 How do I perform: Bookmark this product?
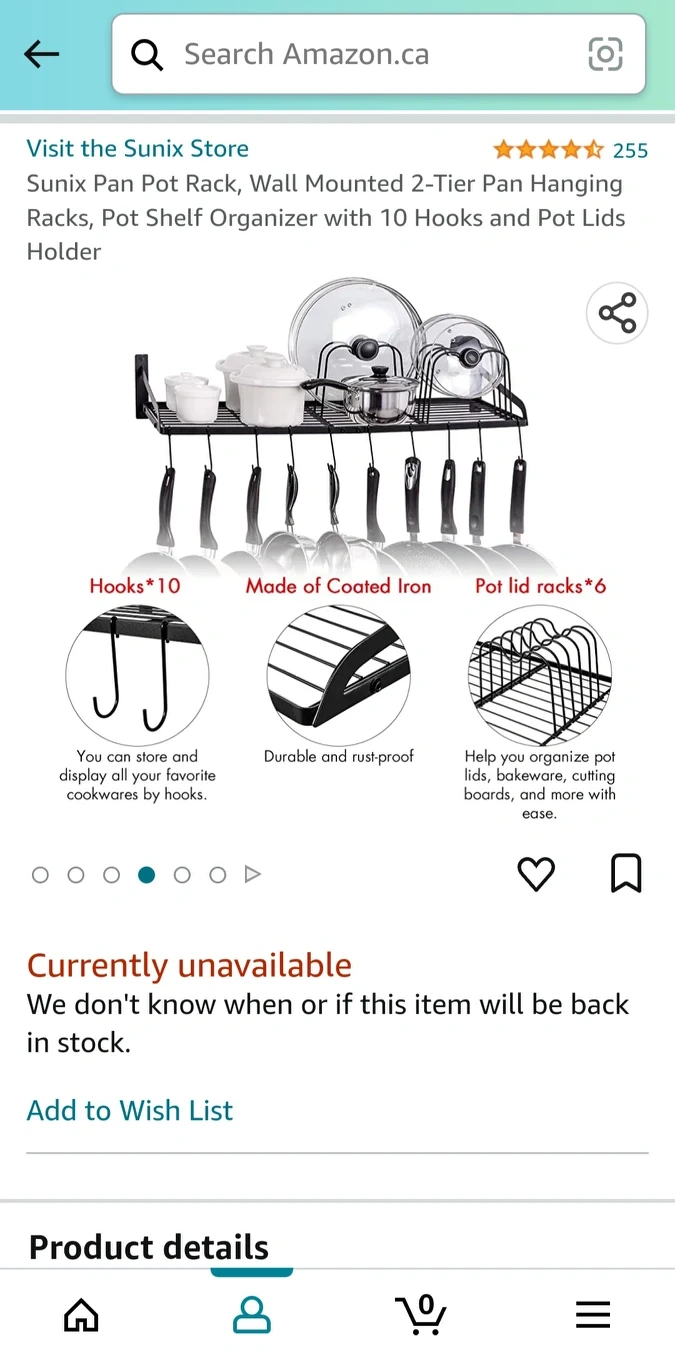pyautogui.click(x=626, y=874)
